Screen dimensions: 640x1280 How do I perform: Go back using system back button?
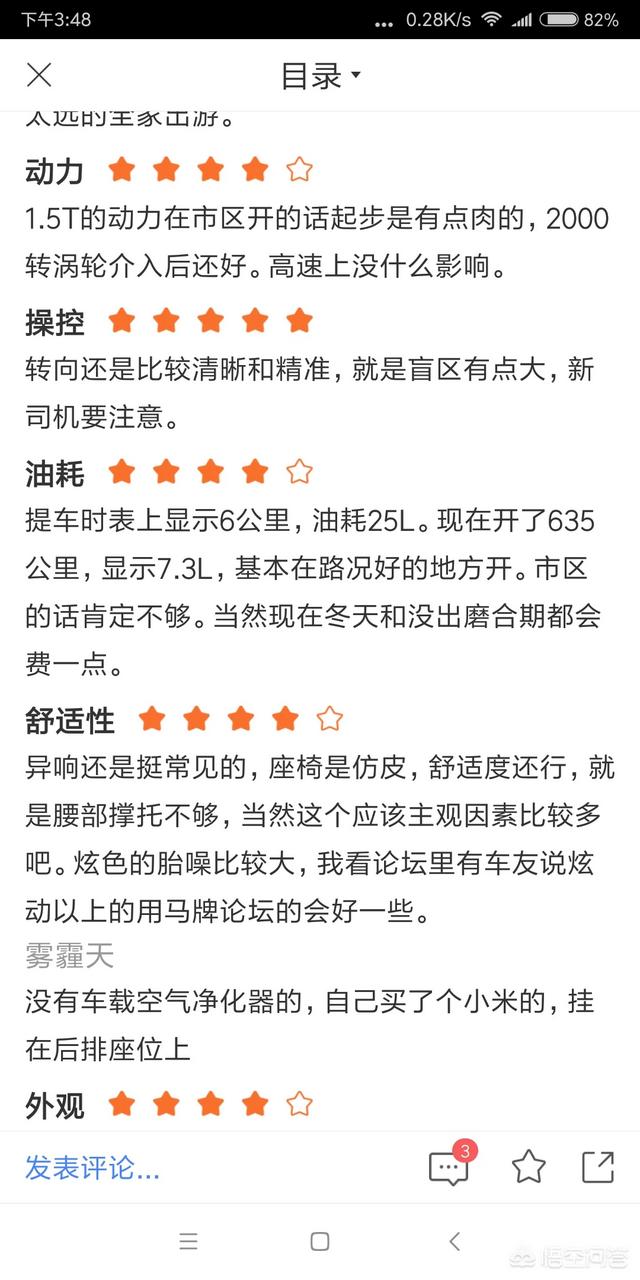[454, 1241]
